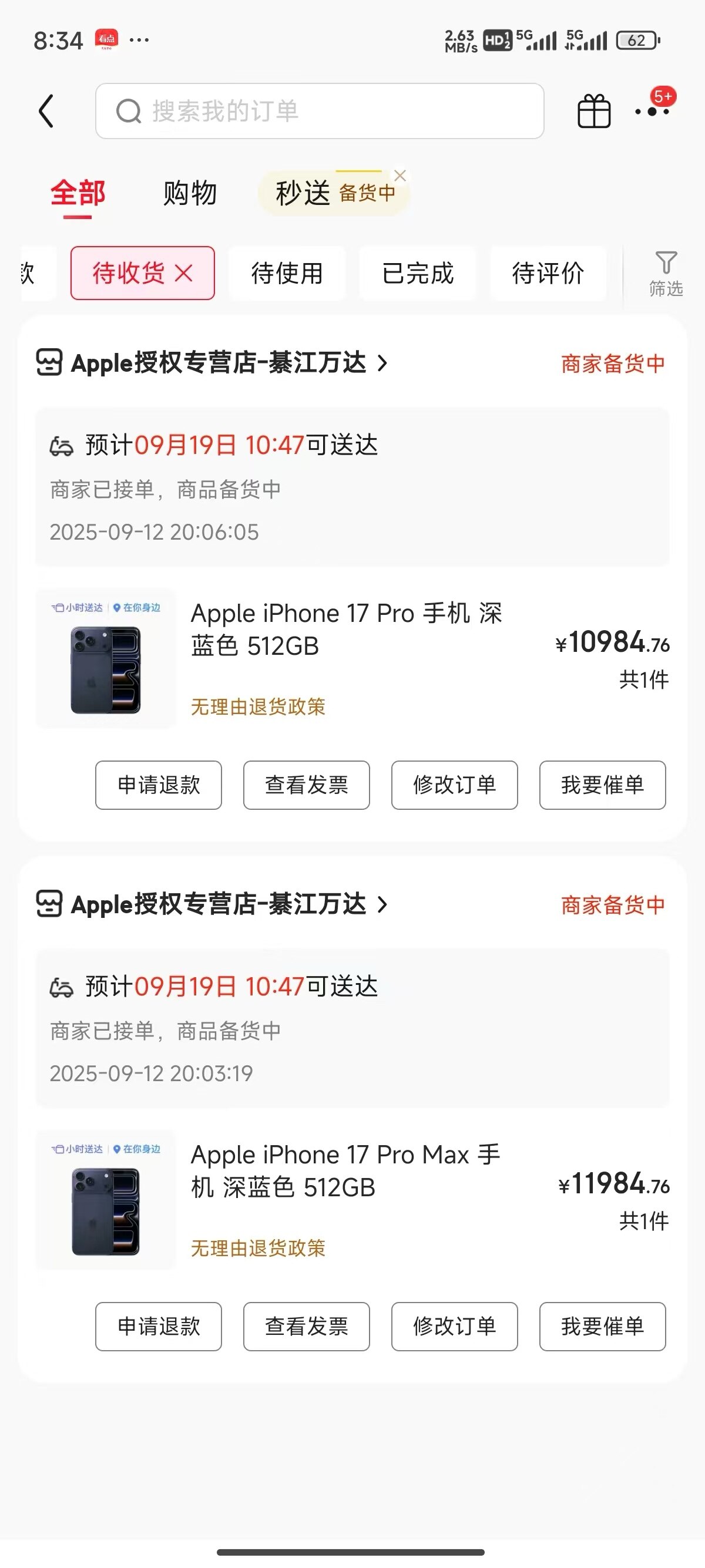The height and width of the screenshot is (1568, 705).
Task: Open the three-dot more menu
Action: point(652,112)
